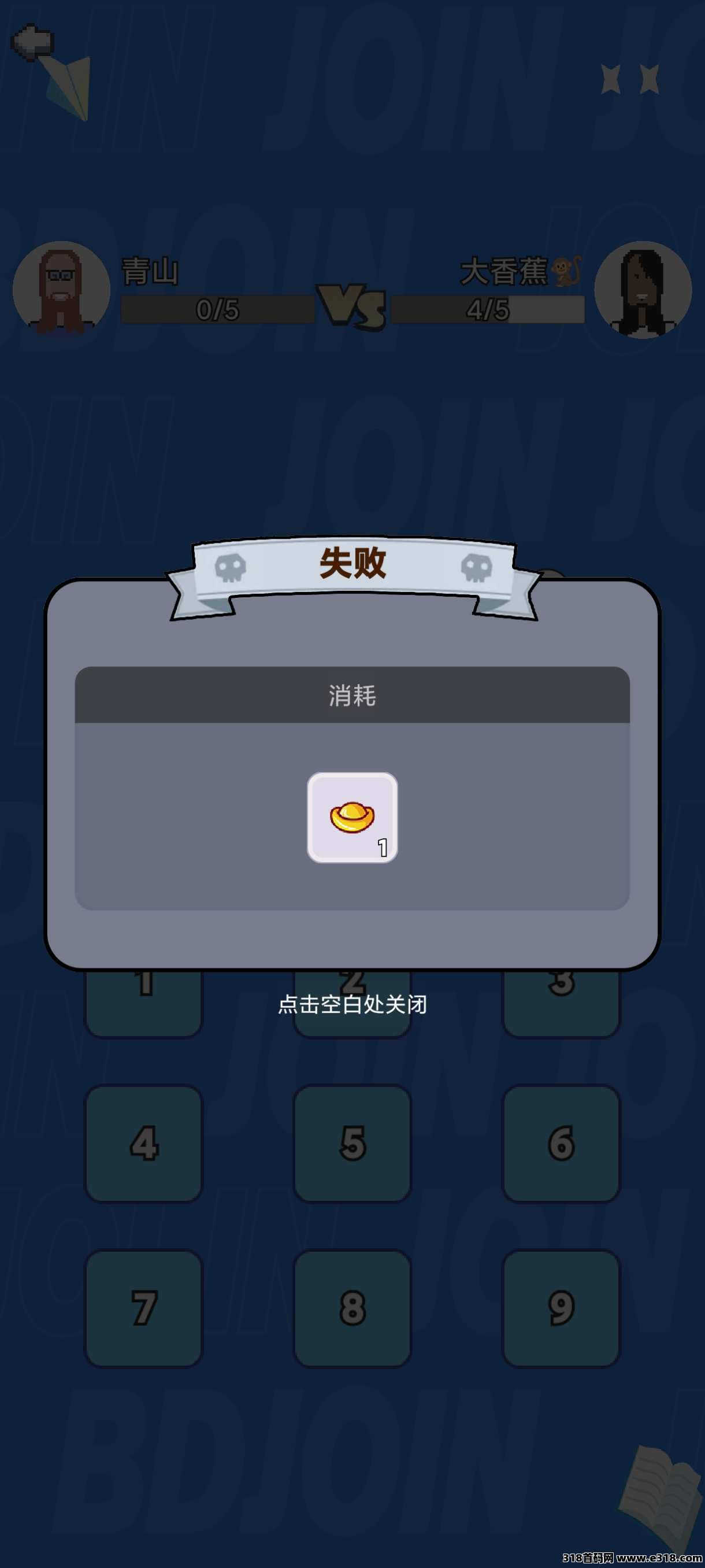Select number 6 on the keypad
The image size is (705, 1568).
[561, 1143]
